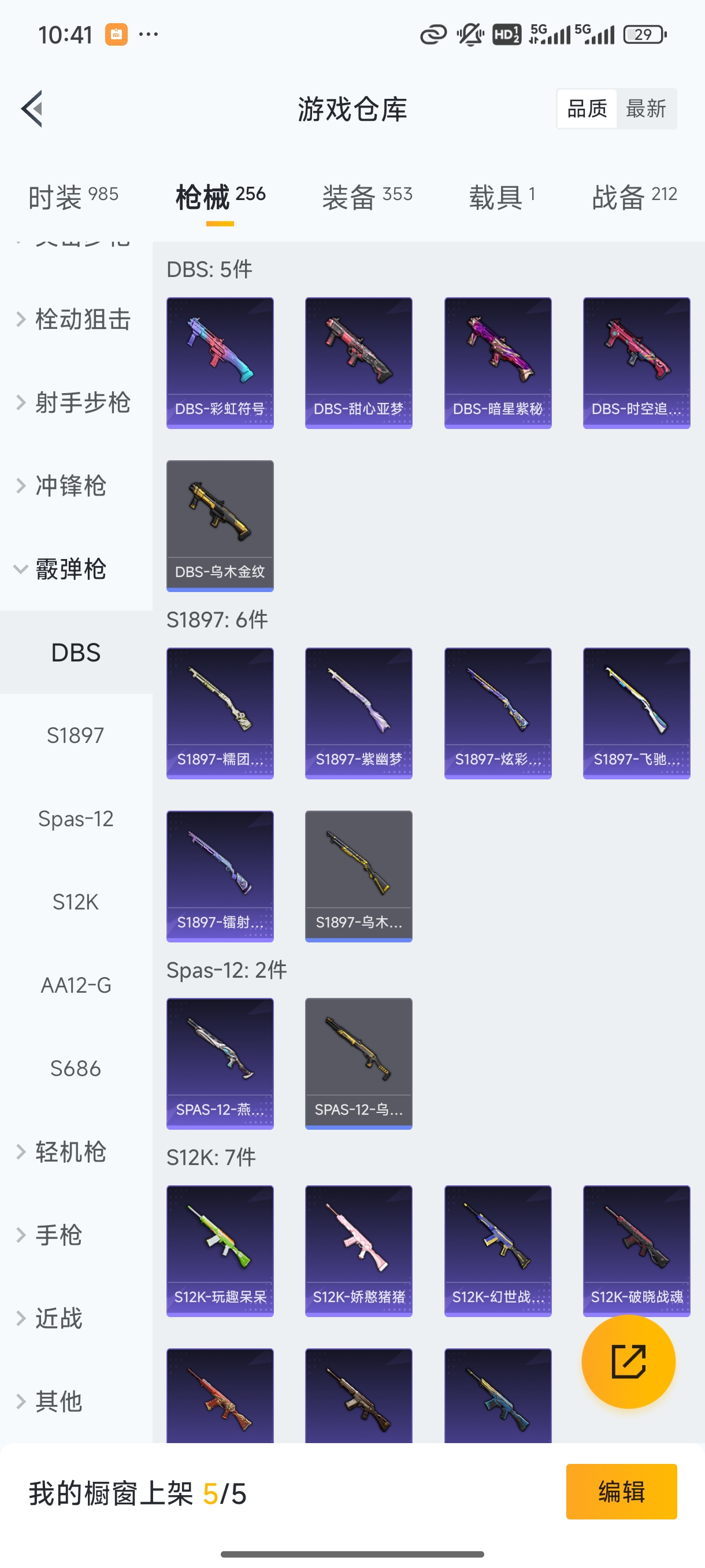705x1568 pixels.
Task: Go back from 游戏仓库
Action: (x=32, y=109)
